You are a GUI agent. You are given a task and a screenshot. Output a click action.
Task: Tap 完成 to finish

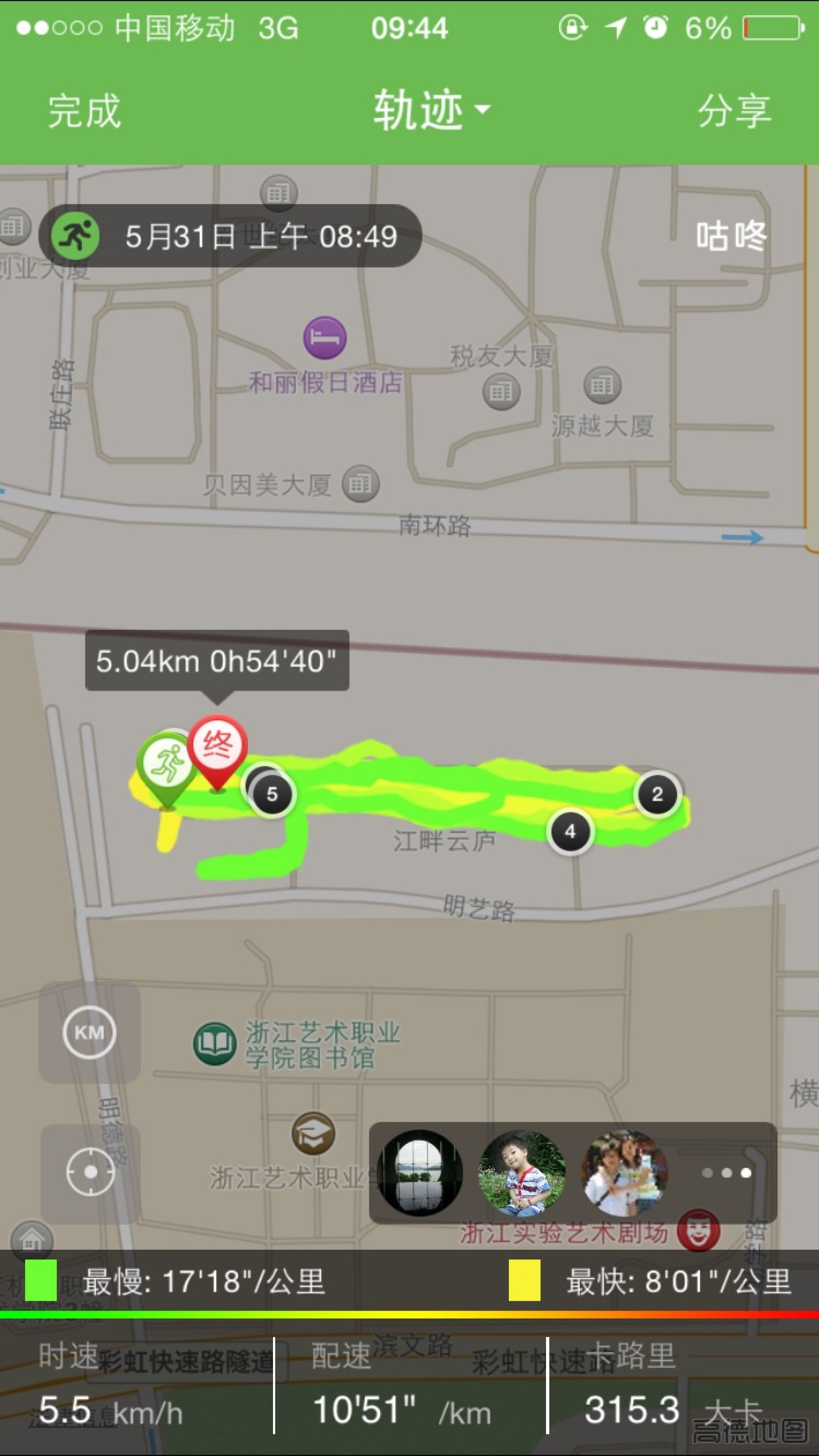pos(84,111)
